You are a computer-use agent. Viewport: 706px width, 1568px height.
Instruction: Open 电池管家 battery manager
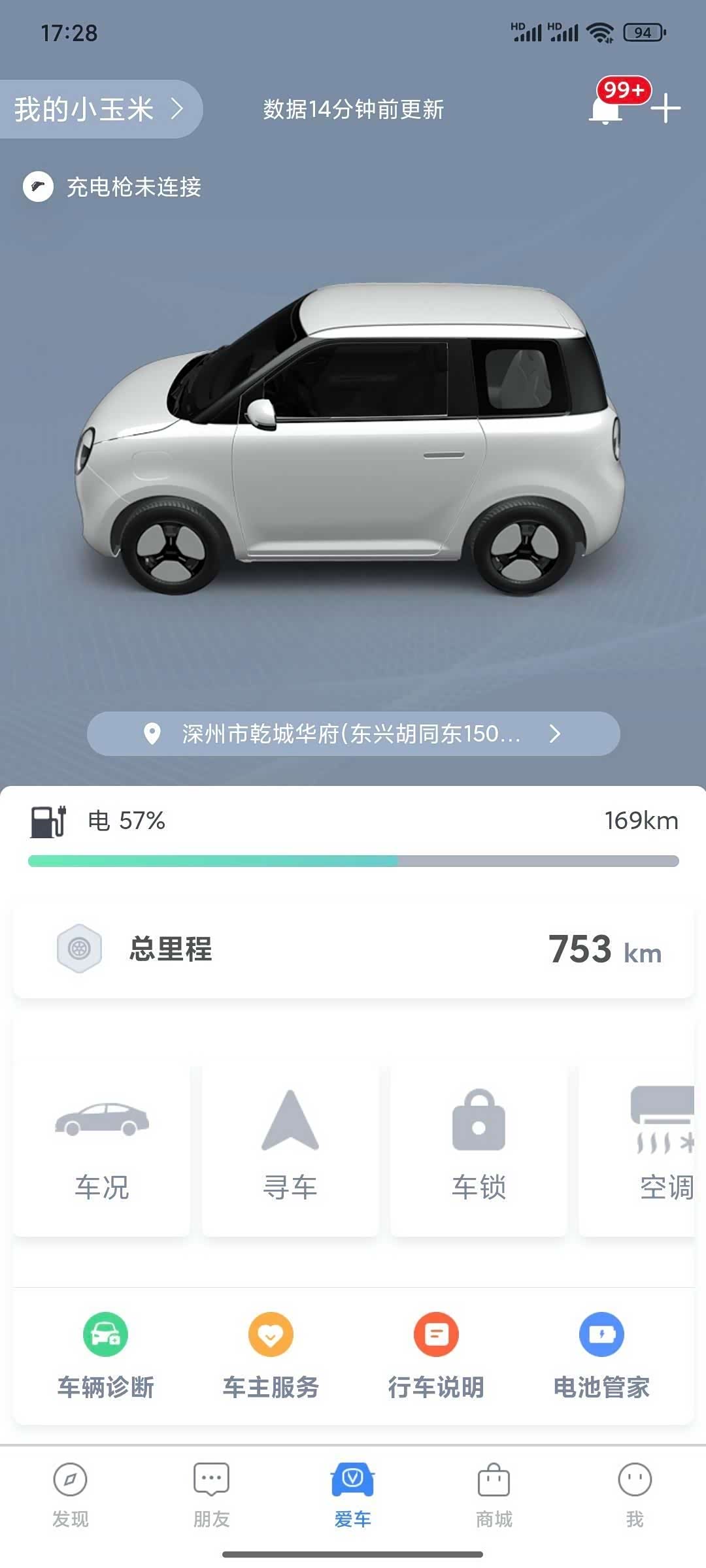601,1356
